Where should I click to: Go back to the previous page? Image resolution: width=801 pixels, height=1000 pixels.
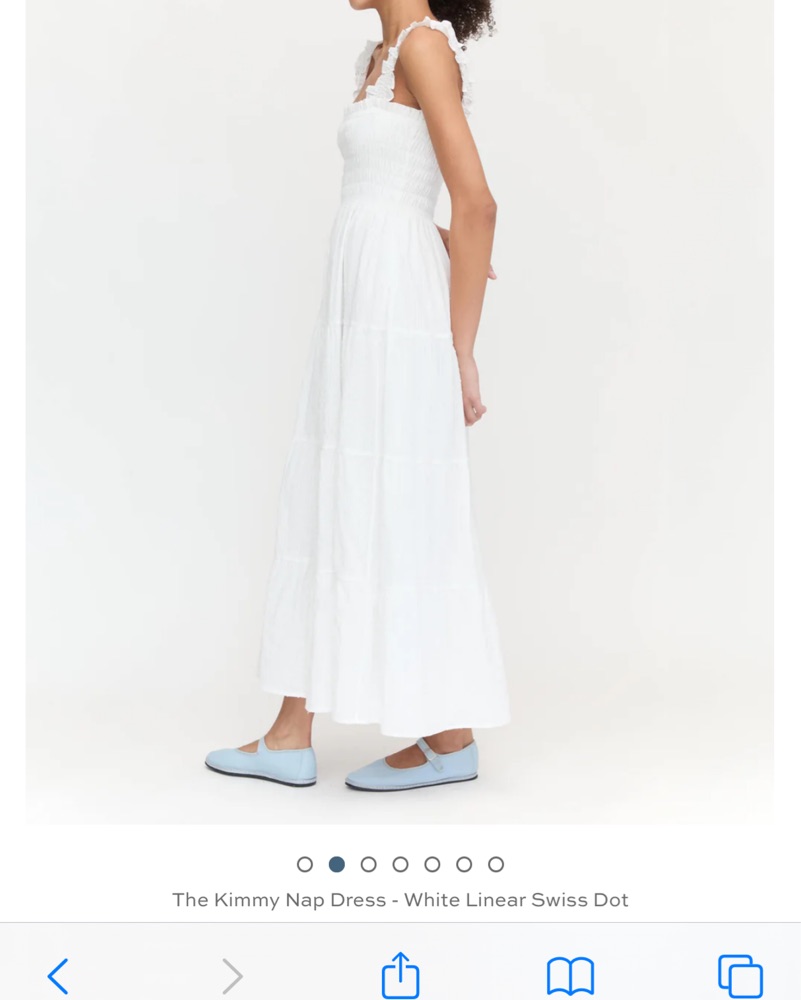58,975
